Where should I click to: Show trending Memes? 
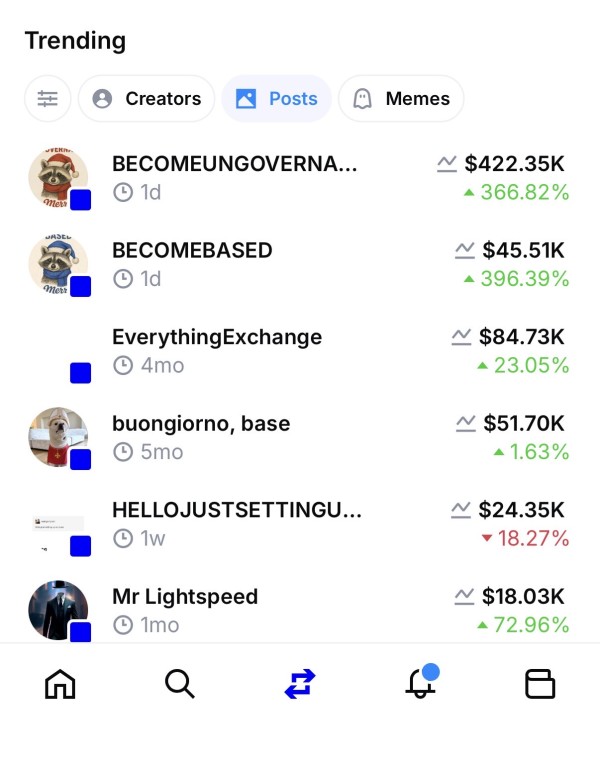pos(401,99)
